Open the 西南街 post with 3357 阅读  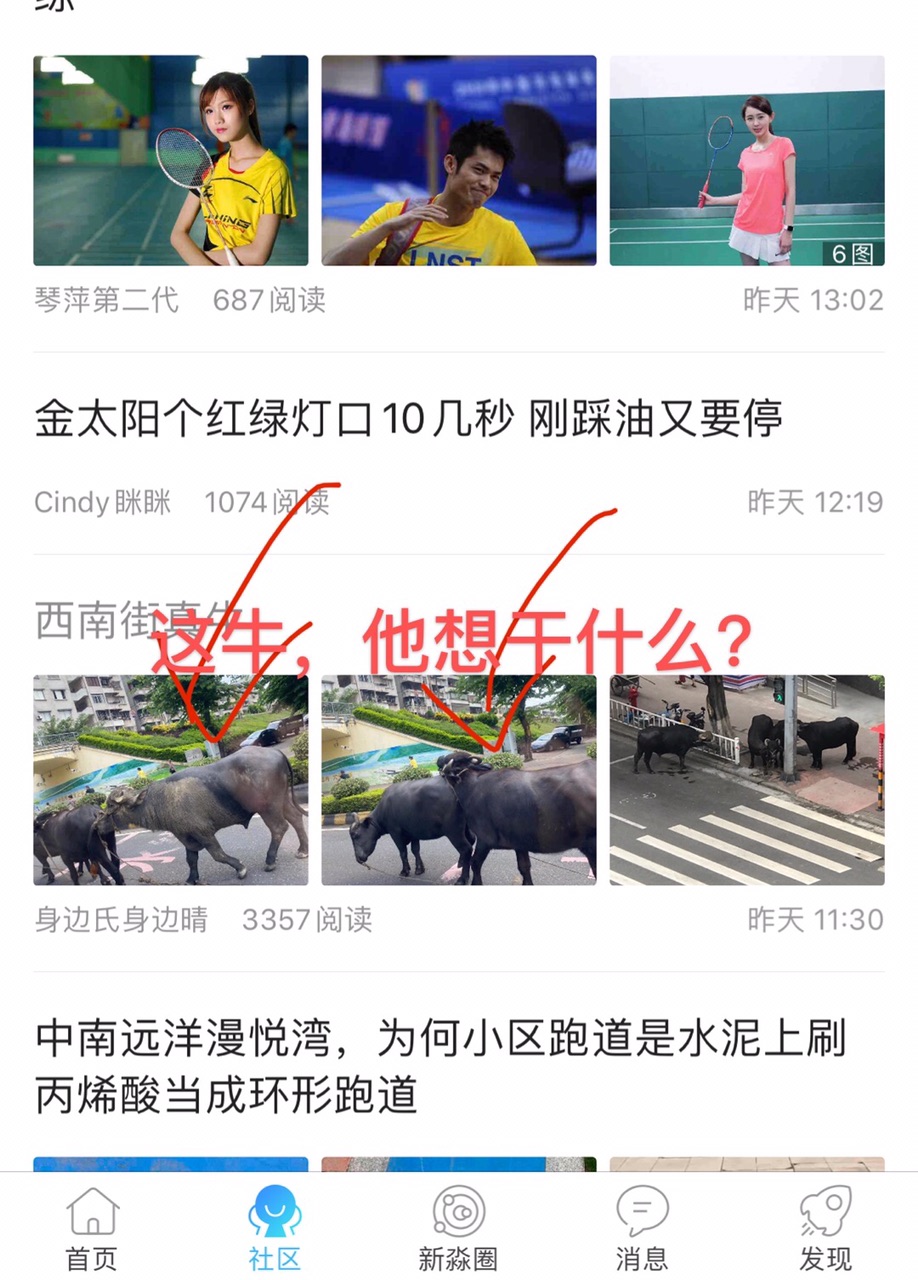[132, 621]
